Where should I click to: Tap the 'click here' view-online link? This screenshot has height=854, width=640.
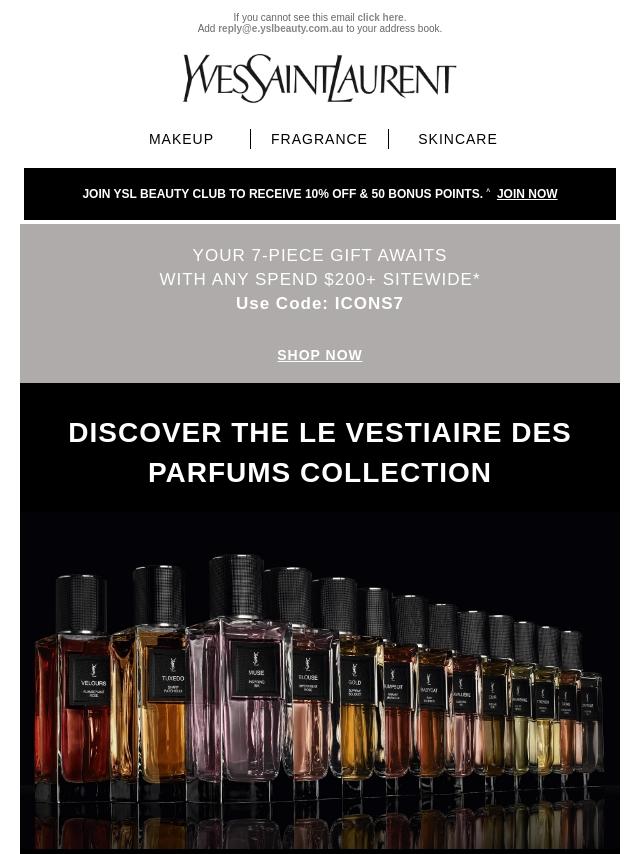380,18
